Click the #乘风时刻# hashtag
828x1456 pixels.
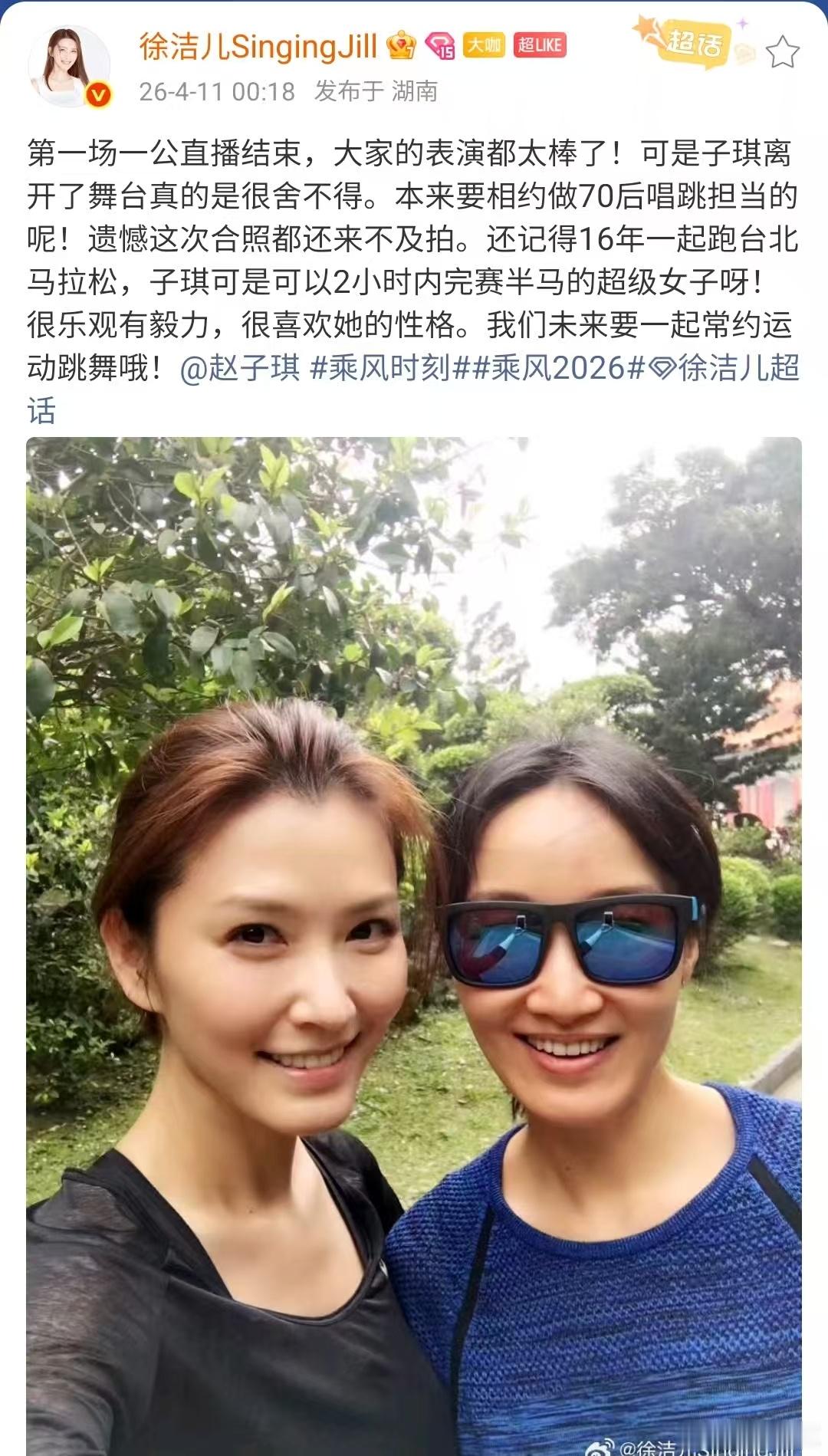click(379, 371)
